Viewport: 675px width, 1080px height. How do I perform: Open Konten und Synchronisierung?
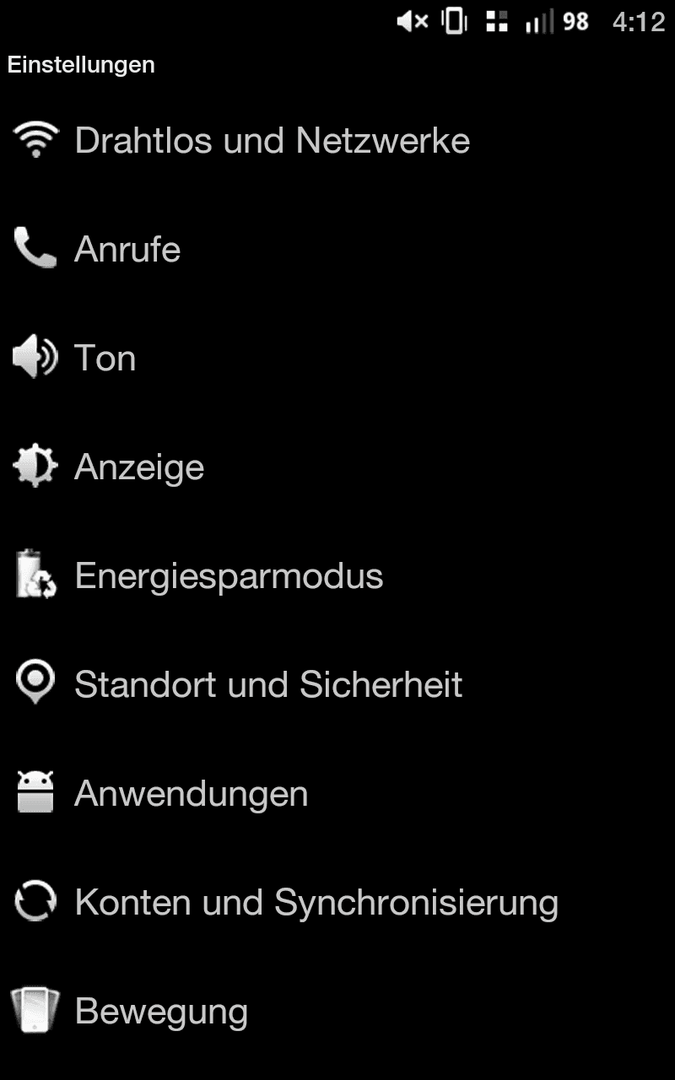point(338,902)
